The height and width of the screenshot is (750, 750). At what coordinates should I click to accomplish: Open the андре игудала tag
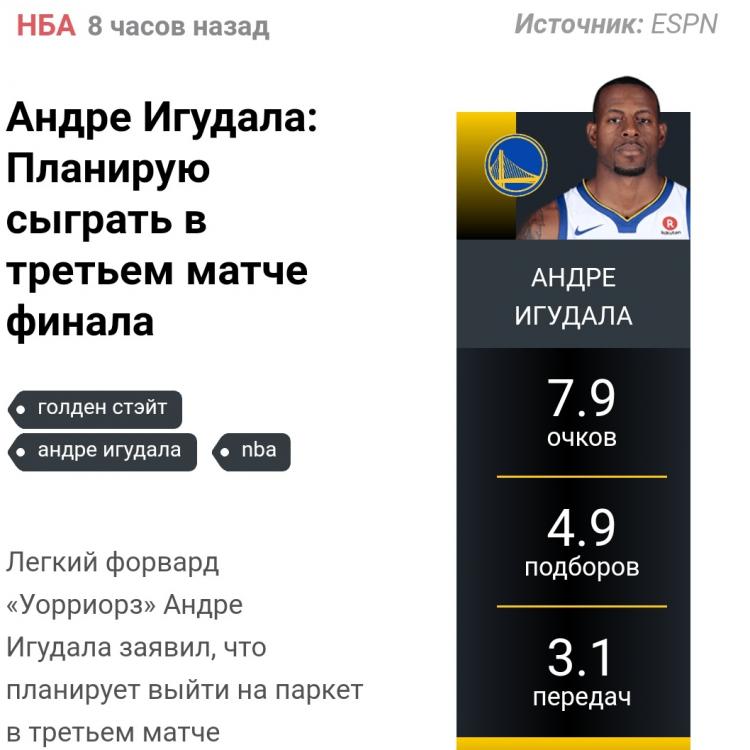[x=104, y=451]
